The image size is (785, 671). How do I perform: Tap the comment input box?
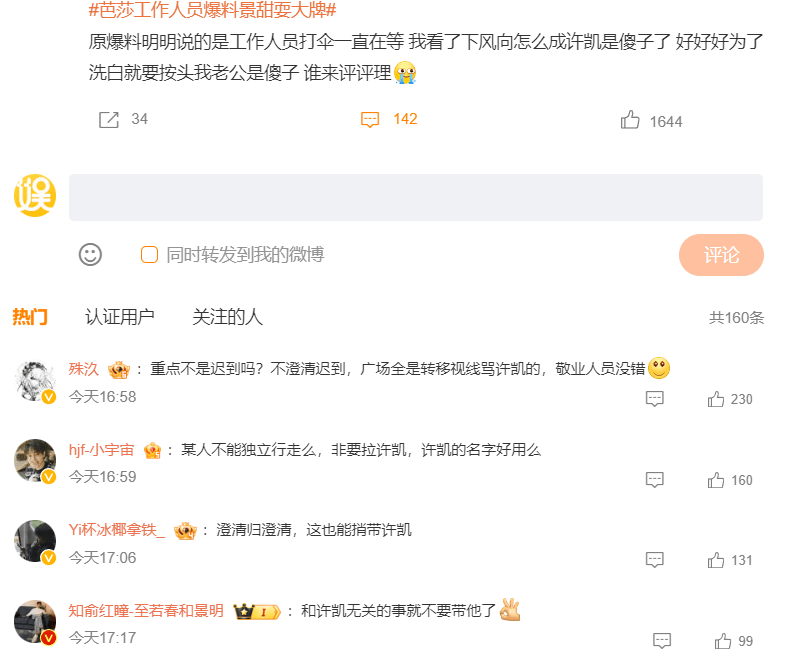pos(415,198)
